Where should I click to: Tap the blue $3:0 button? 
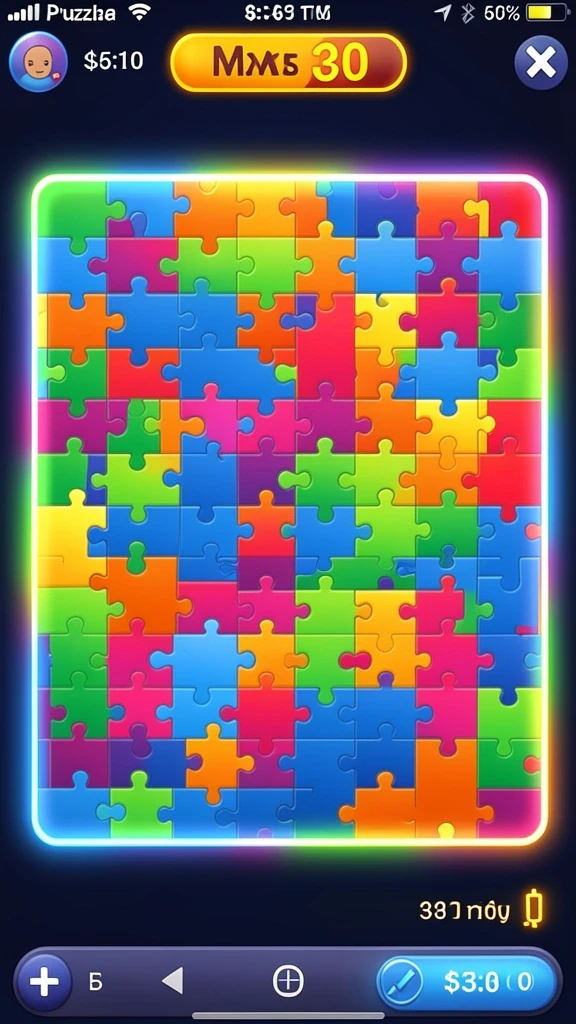pos(466,982)
